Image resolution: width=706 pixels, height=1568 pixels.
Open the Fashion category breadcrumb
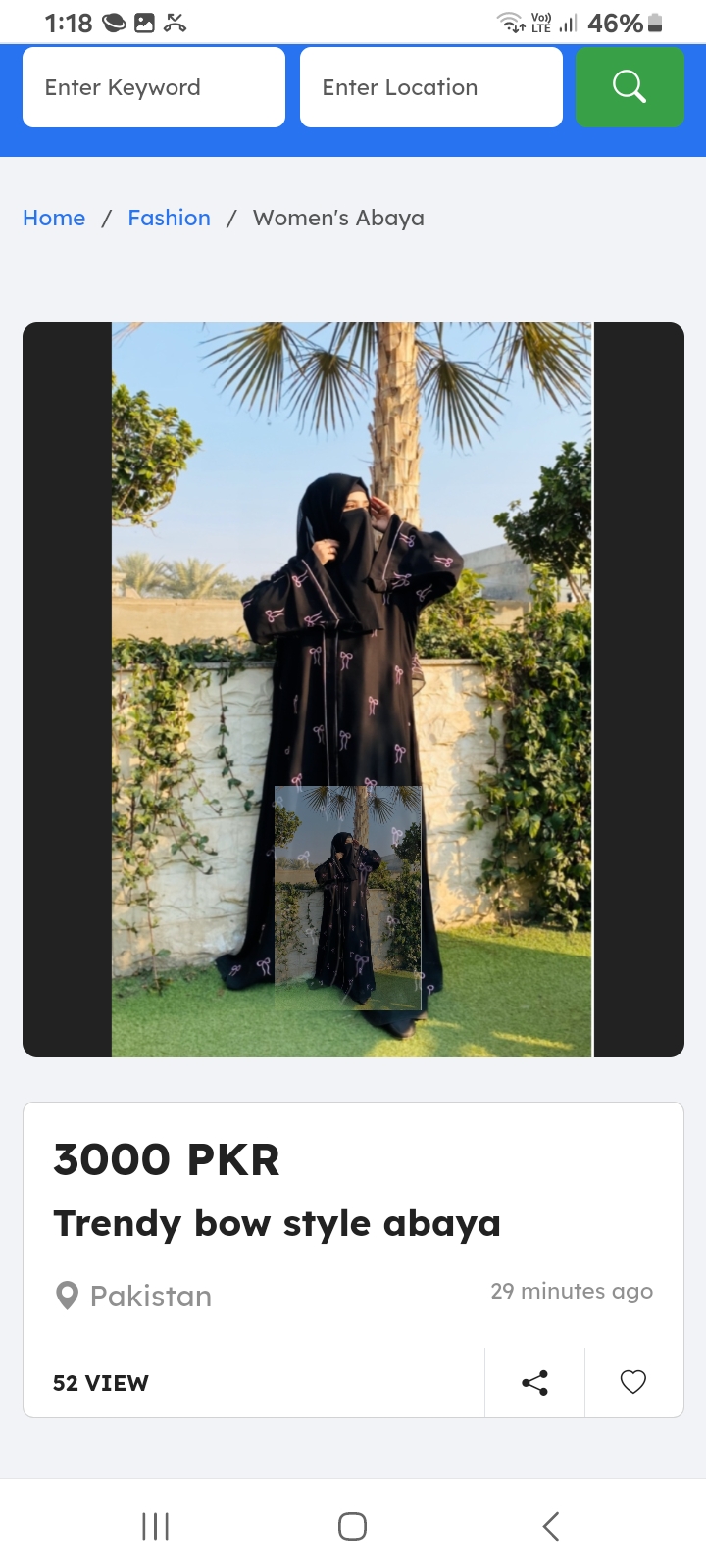(x=169, y=218)
